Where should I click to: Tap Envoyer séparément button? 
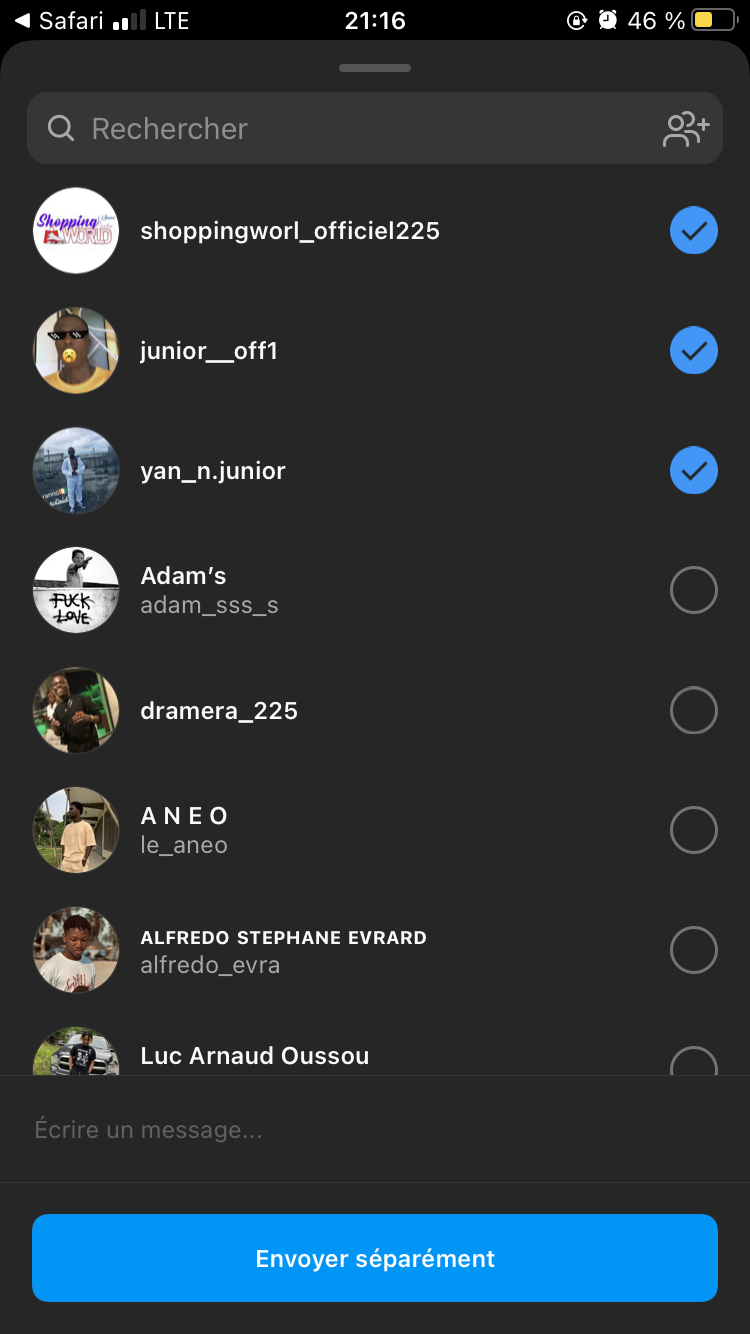[375, 1258]
